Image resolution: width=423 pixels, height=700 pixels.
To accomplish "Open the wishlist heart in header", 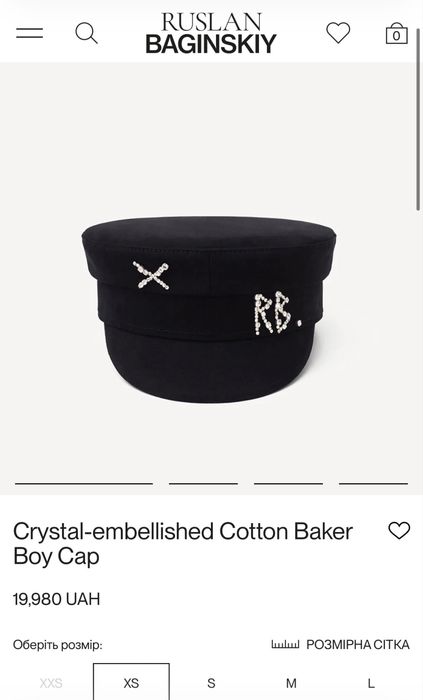I will click(338, 33).
